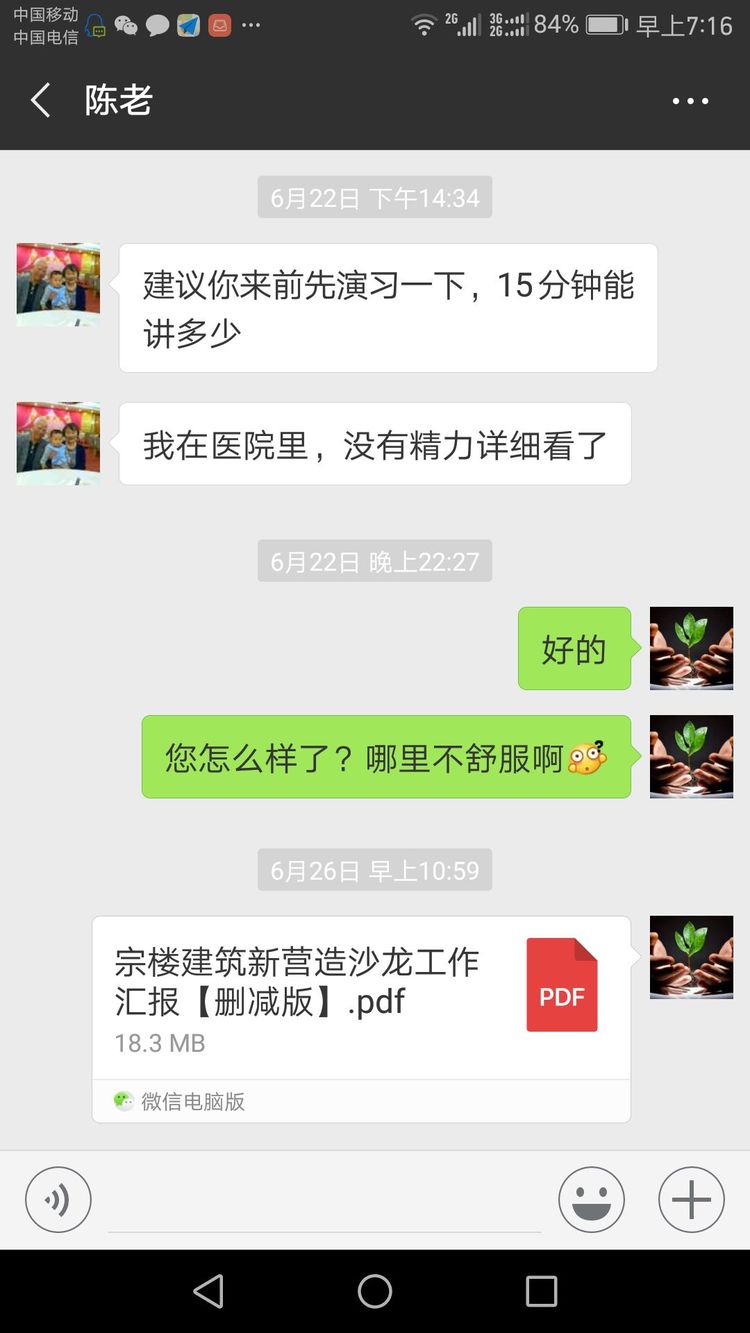Screen dimensions: 750x1333
Task: Tap my avatar beside the 好的 message
Action: [691, 648]
